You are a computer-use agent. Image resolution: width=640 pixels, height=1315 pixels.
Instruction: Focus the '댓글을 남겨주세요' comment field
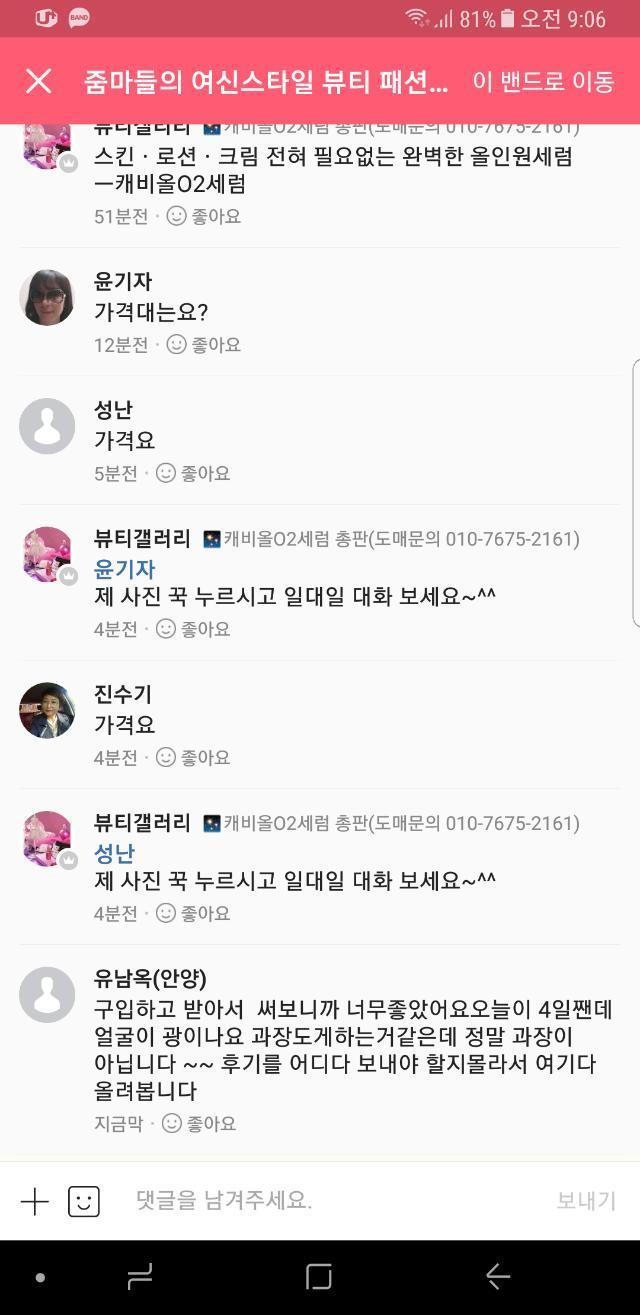[330, 1201]
